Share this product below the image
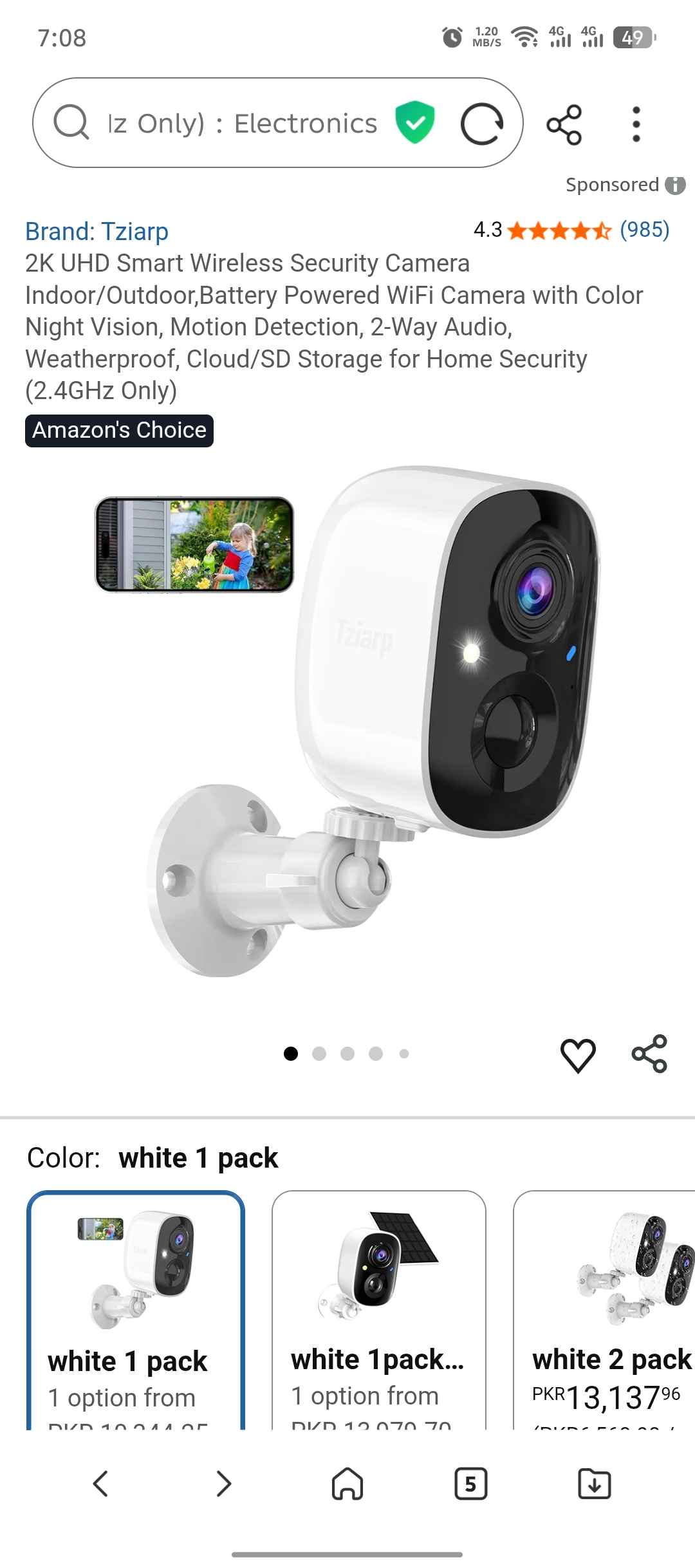Screen dimensions: 695x1568 pyautogui.click(x=649, y=1054)
